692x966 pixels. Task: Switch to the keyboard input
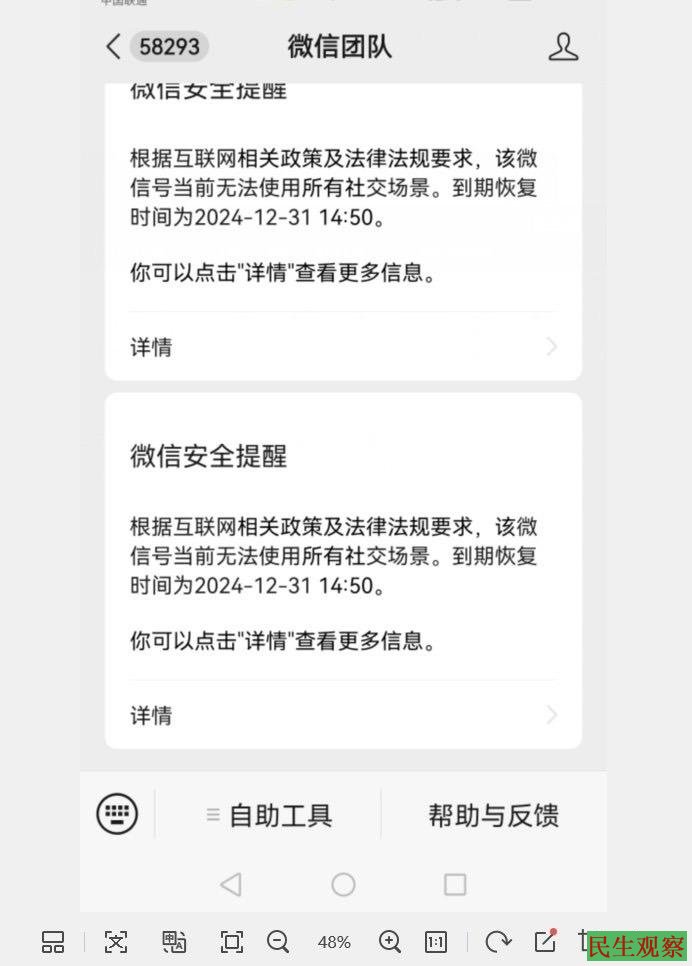pyautogui.click(x=117, y=813)
